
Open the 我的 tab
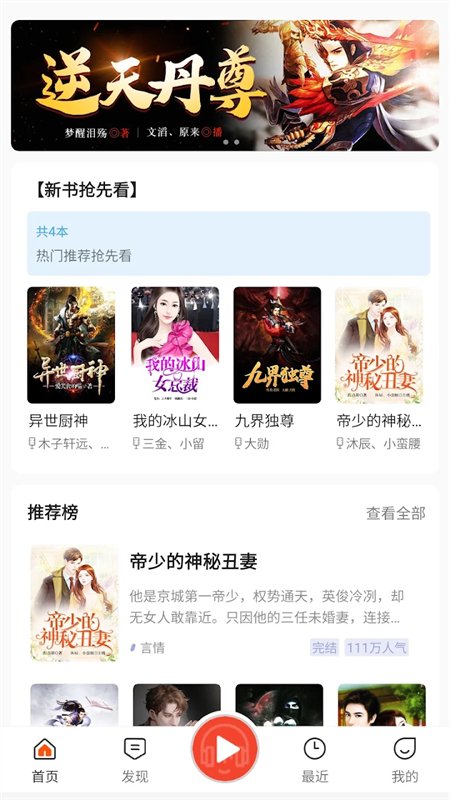(405, 760)
